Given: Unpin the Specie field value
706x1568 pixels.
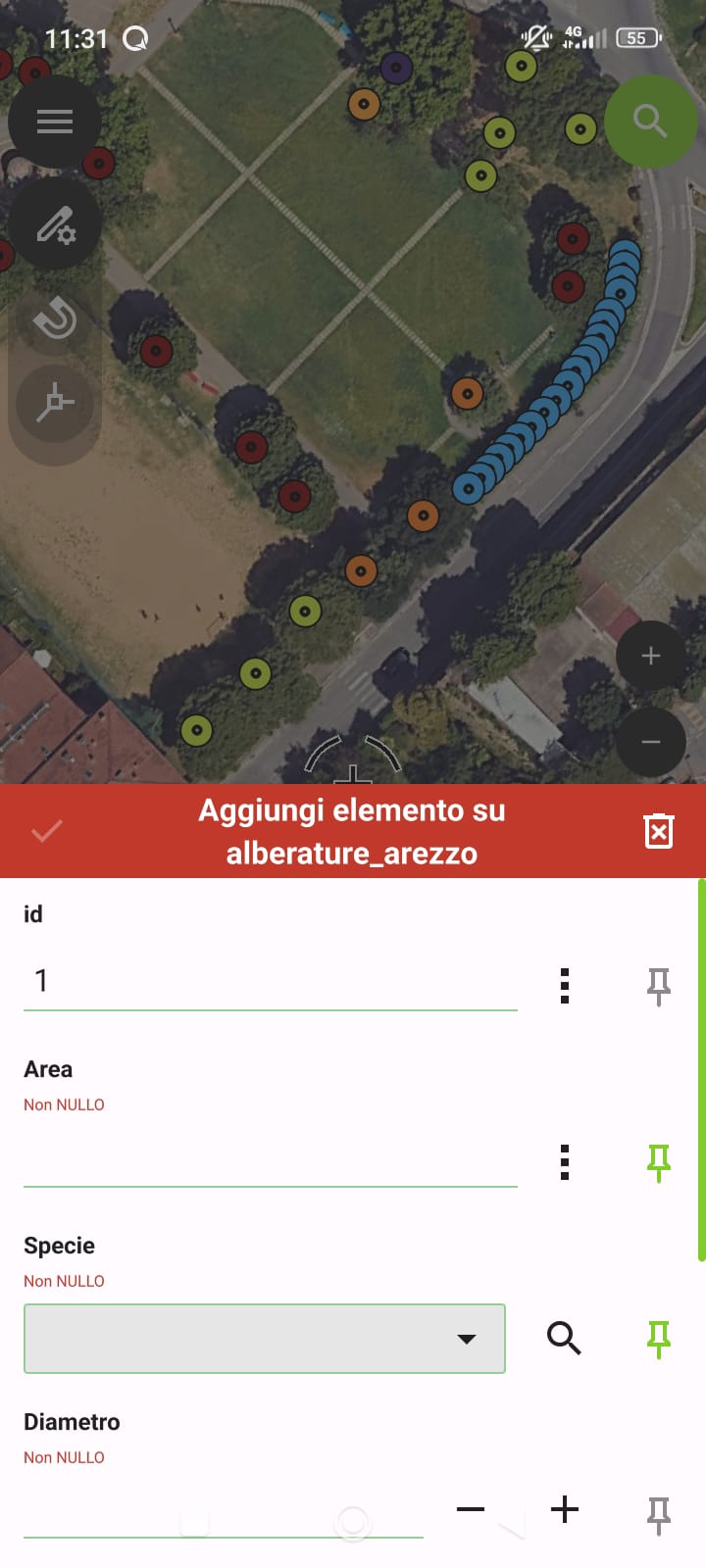Looking at the screenshot, I should [x=658, y=1339].
